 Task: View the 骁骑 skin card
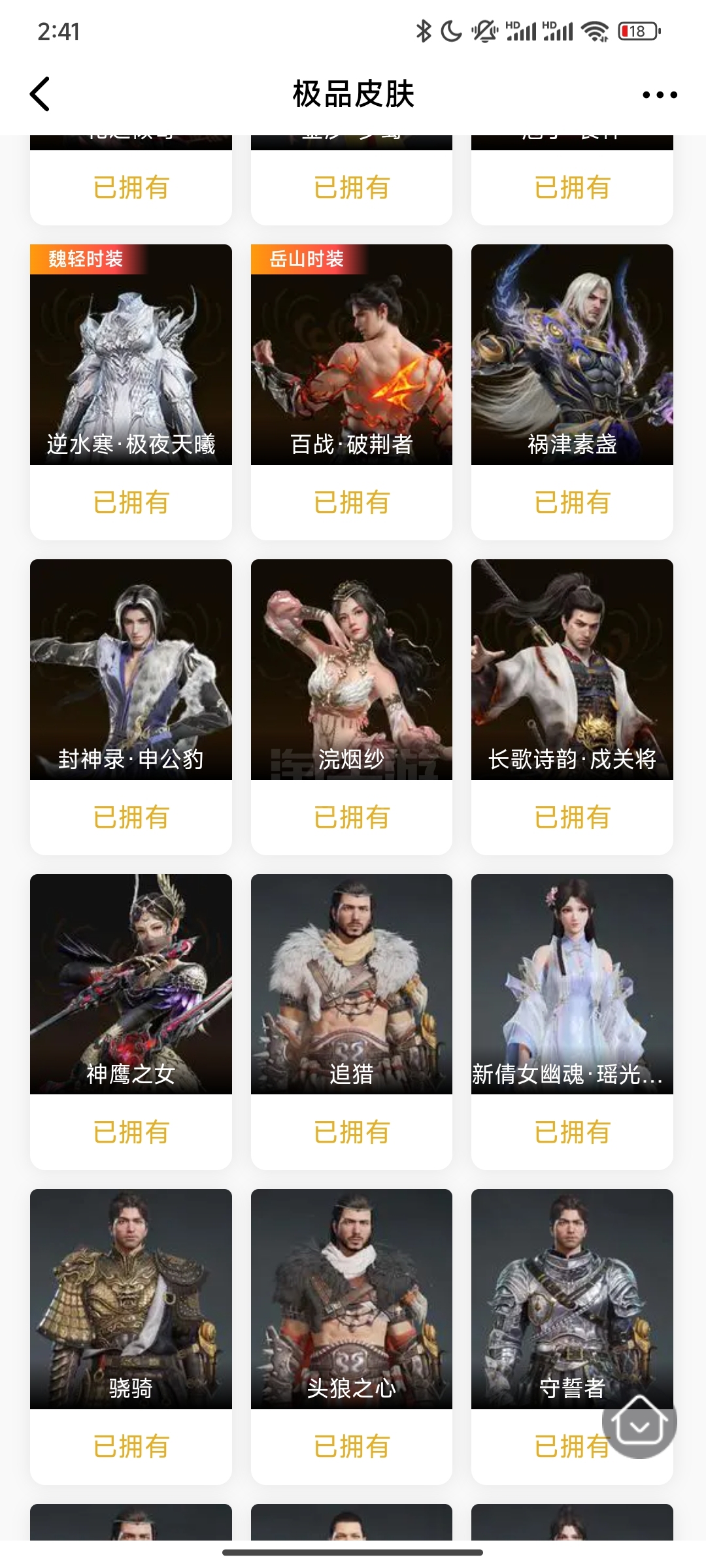pos(131,1337)
